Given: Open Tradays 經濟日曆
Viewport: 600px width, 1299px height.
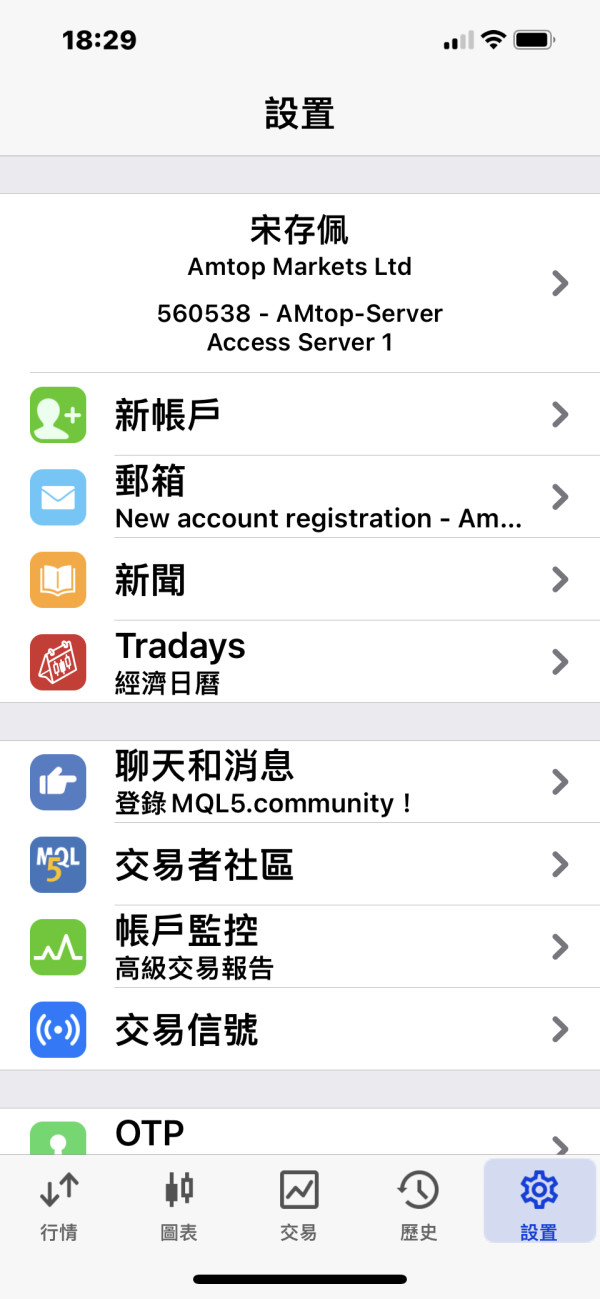Looking at the screenshot, I should click(300, 661).
